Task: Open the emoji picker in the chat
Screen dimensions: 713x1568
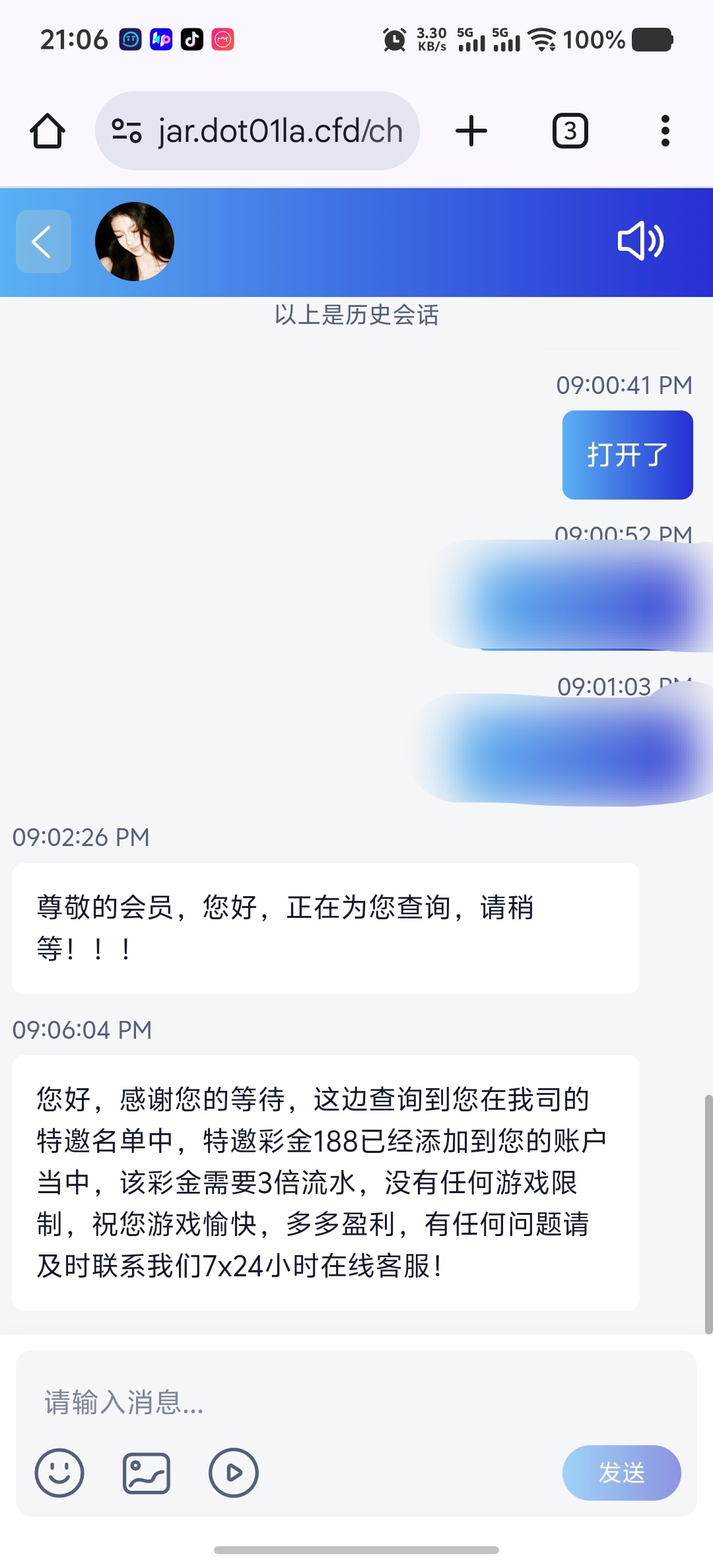Action: 59,1473
